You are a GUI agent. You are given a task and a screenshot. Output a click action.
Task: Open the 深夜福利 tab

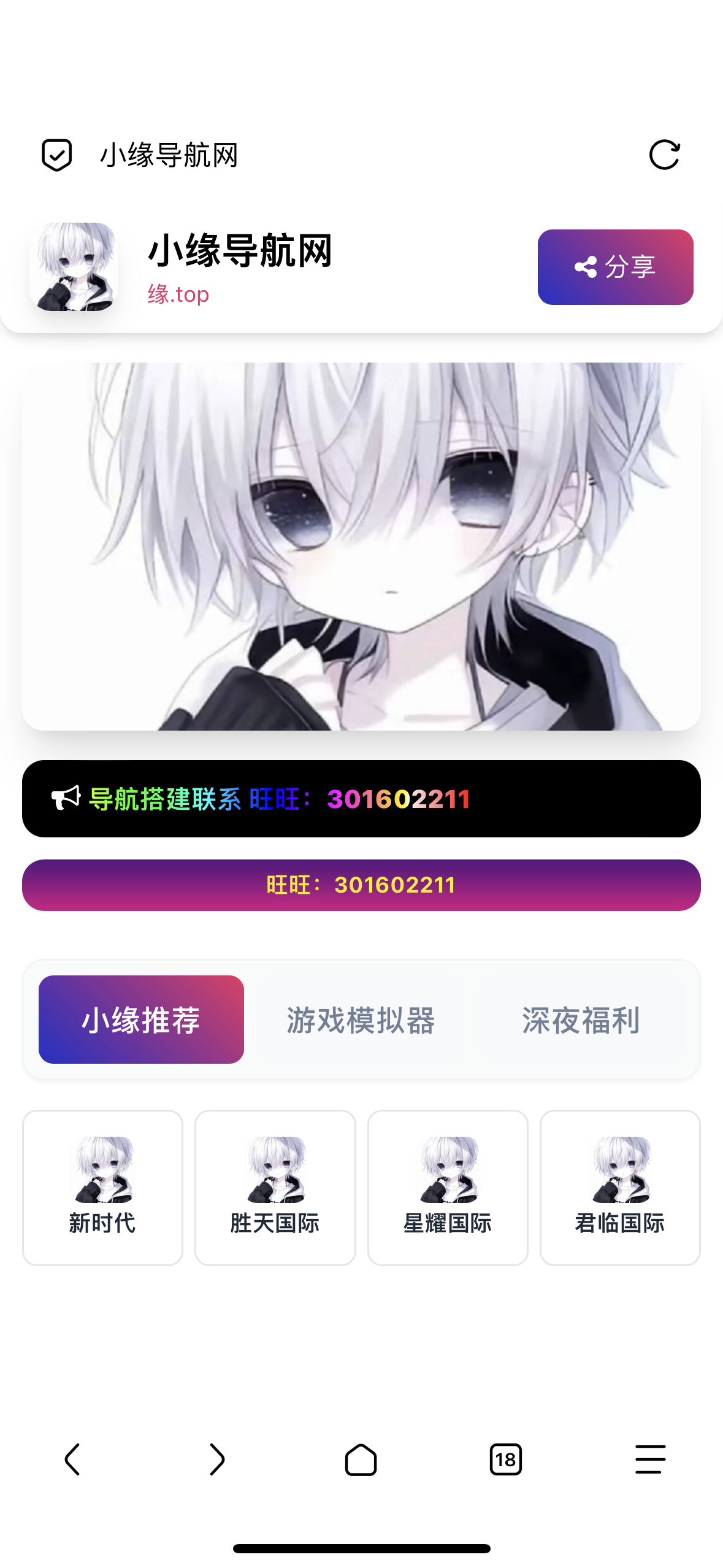point(580,1018)
